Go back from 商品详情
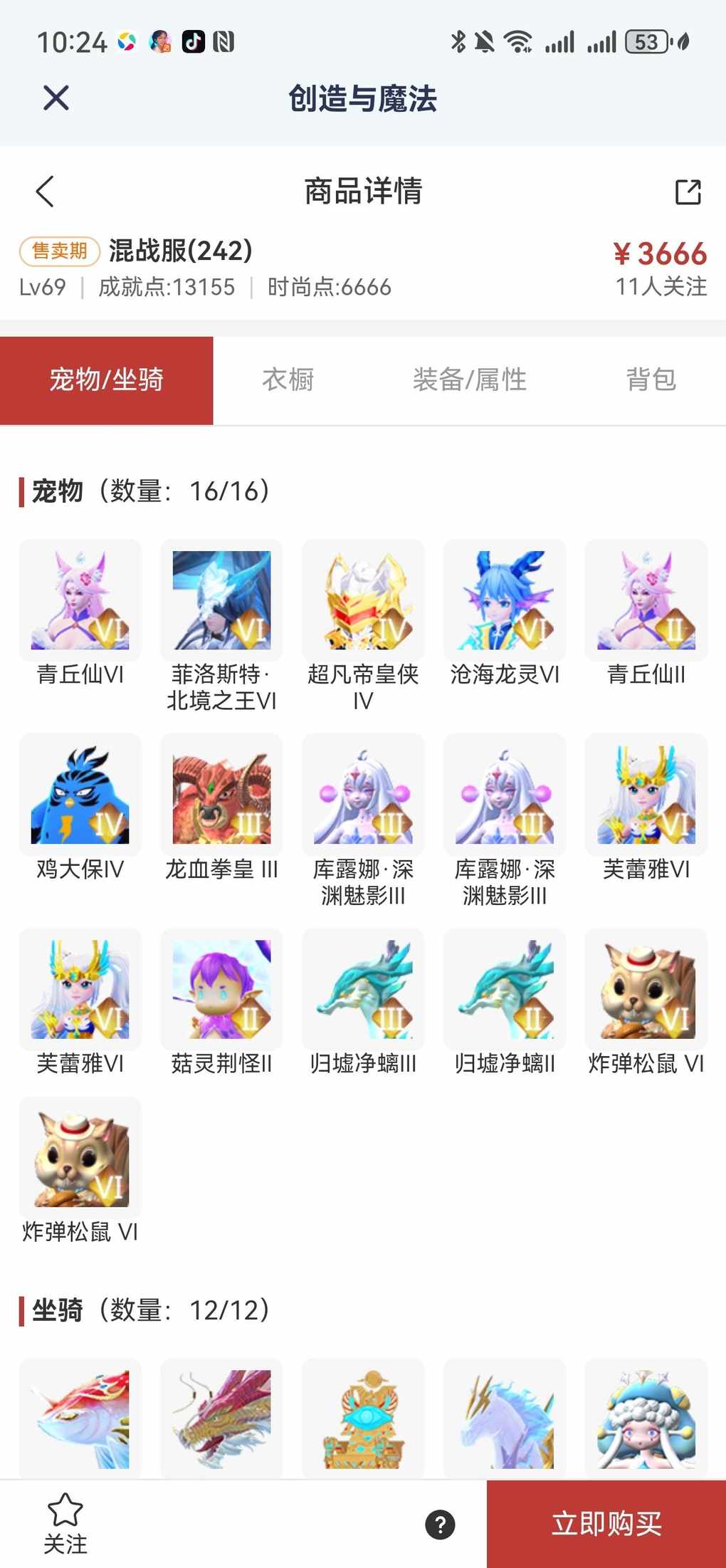 coord(45,192)
